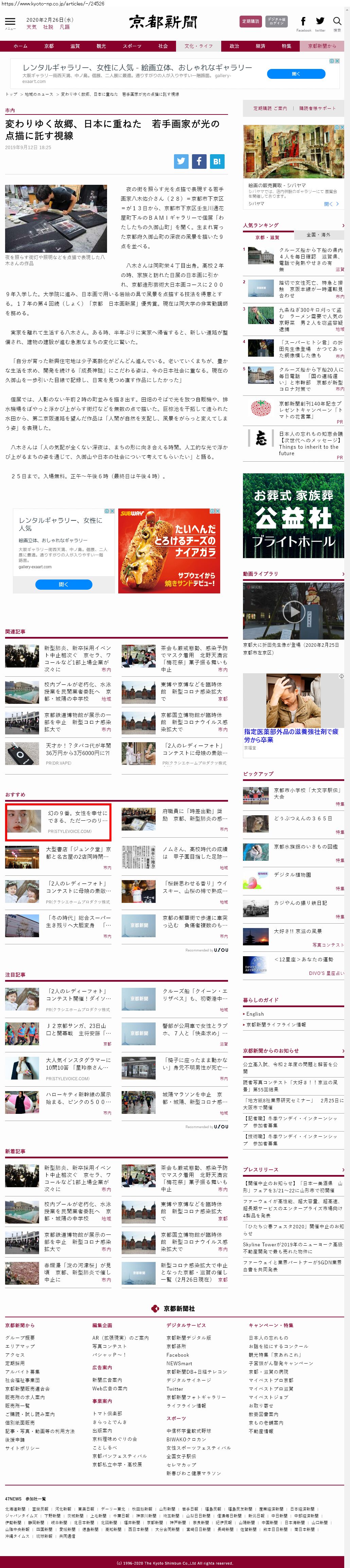Tap the 定期購読 subscription button

(x=251, y=21)
